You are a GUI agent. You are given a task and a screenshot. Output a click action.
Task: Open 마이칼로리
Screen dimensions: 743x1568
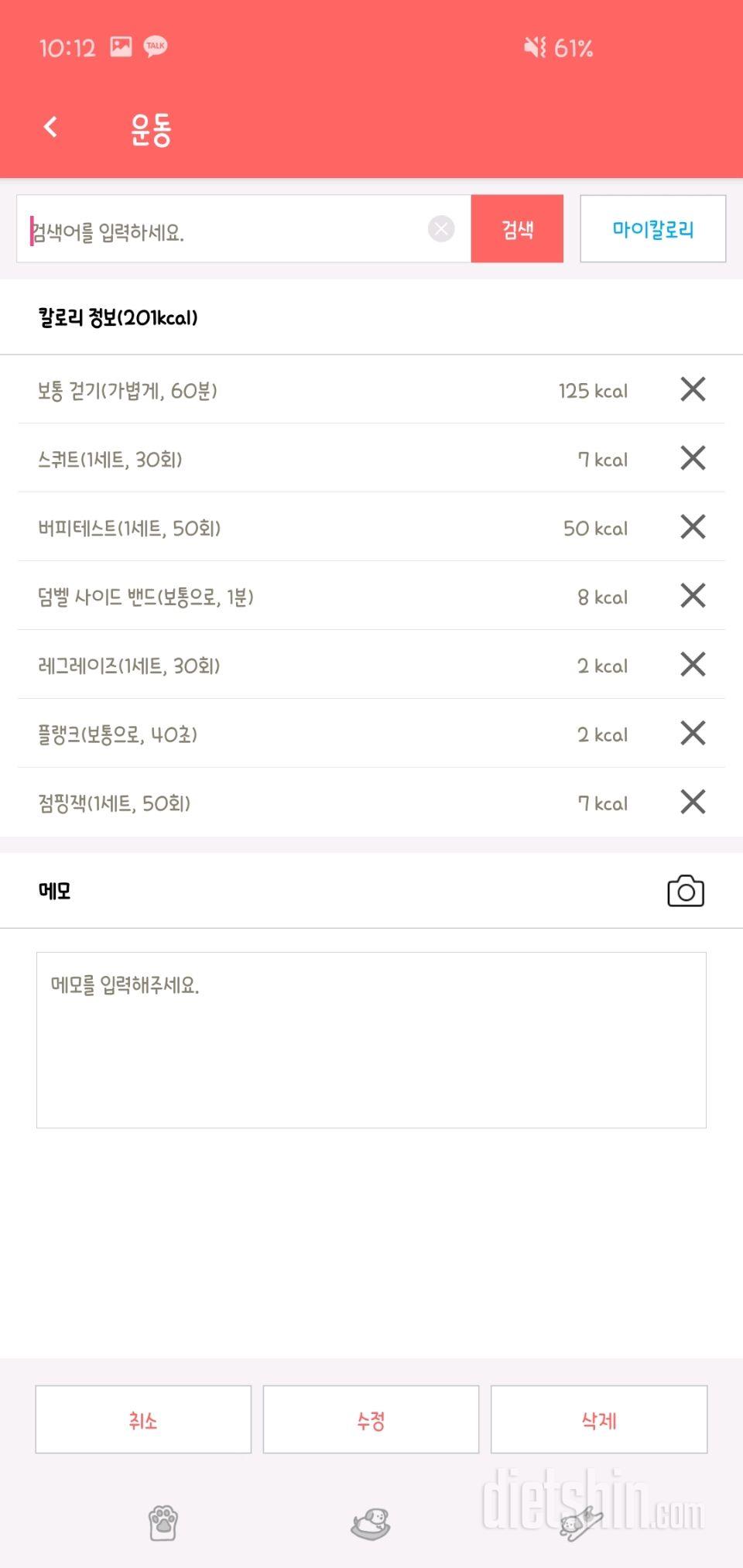click(x=653, y=229)
